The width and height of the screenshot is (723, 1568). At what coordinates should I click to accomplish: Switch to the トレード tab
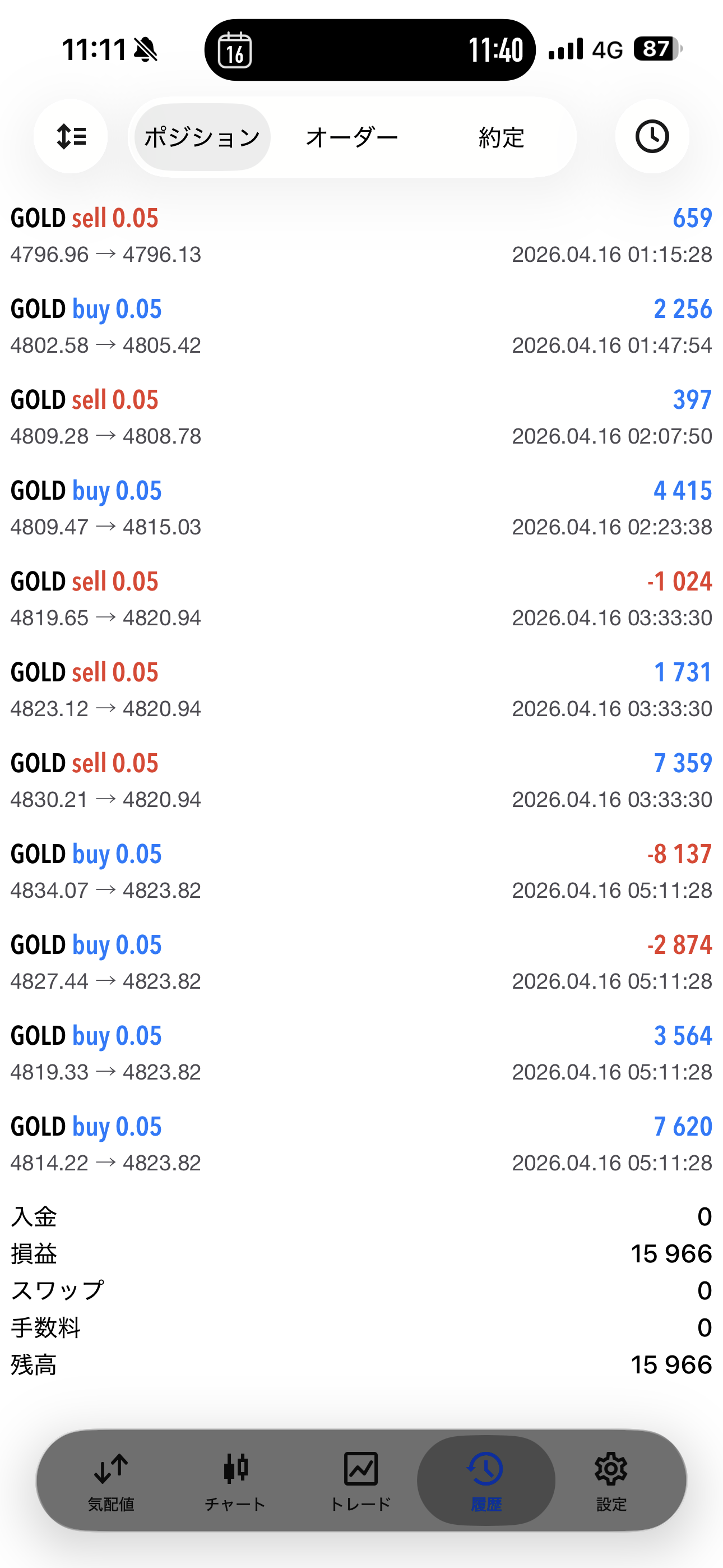(x=360, y=1481)
